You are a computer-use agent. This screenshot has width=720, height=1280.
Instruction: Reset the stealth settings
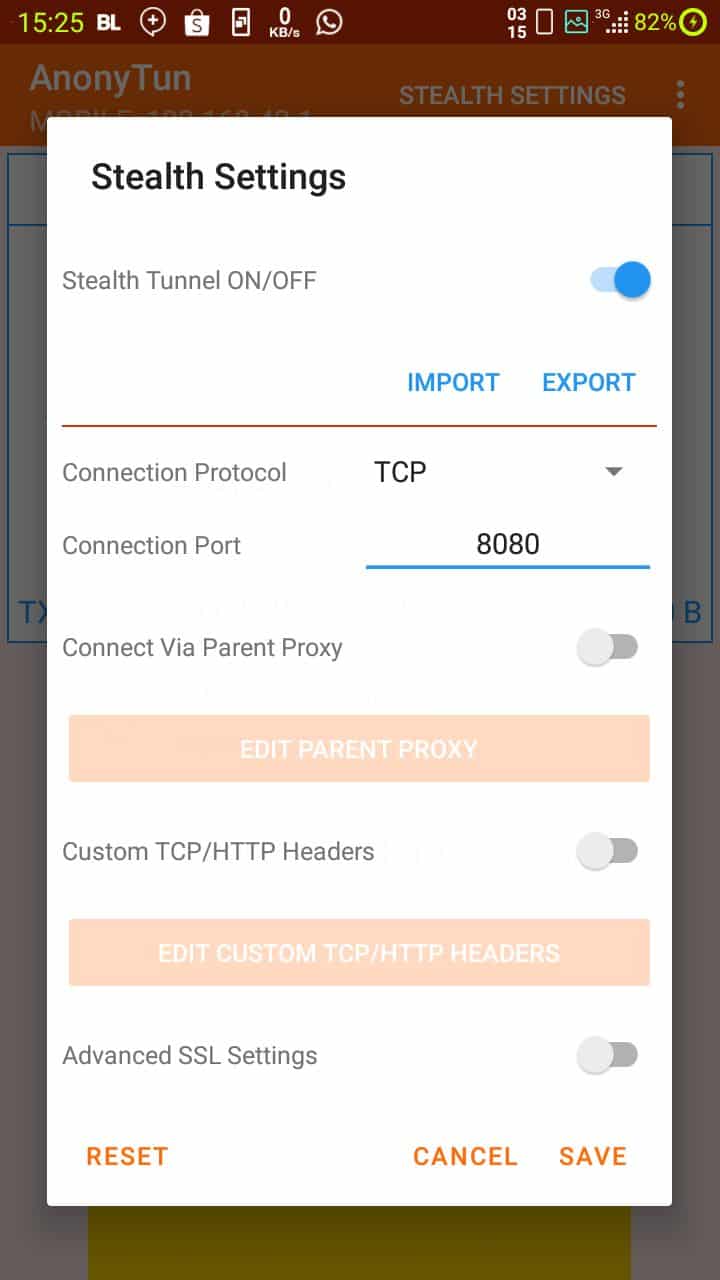[127, 1156]
